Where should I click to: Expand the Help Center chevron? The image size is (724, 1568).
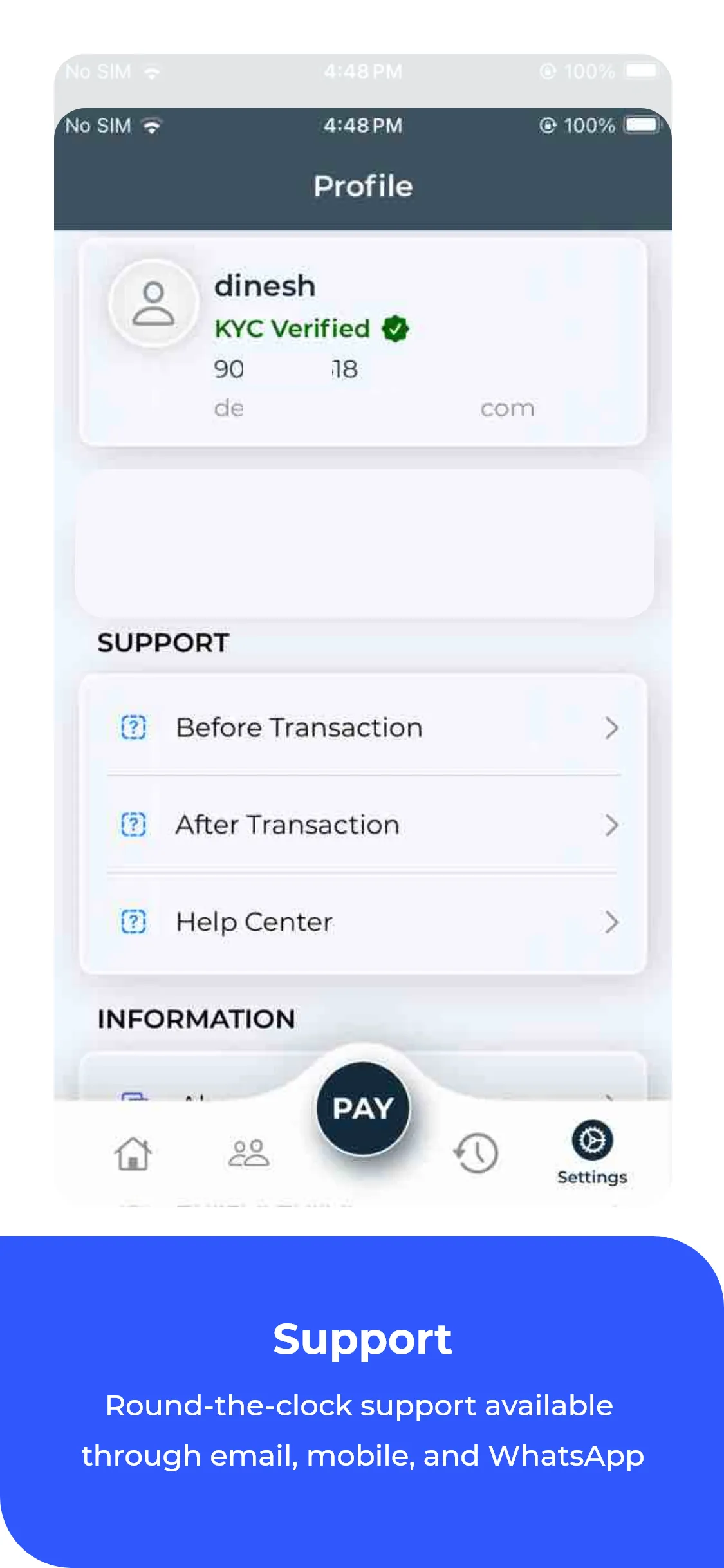click(x=610, y=921)
